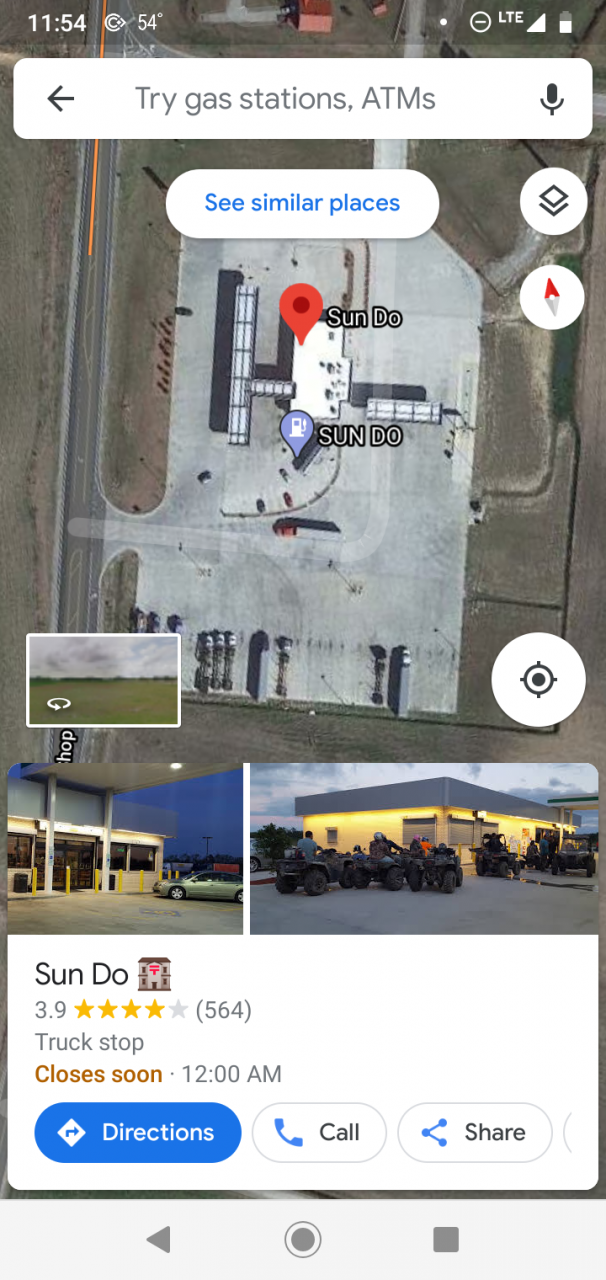The height and width of the screenshot is (1280, 606).
Task: Share the Sun Do place
Action: tap(474, 1132)
